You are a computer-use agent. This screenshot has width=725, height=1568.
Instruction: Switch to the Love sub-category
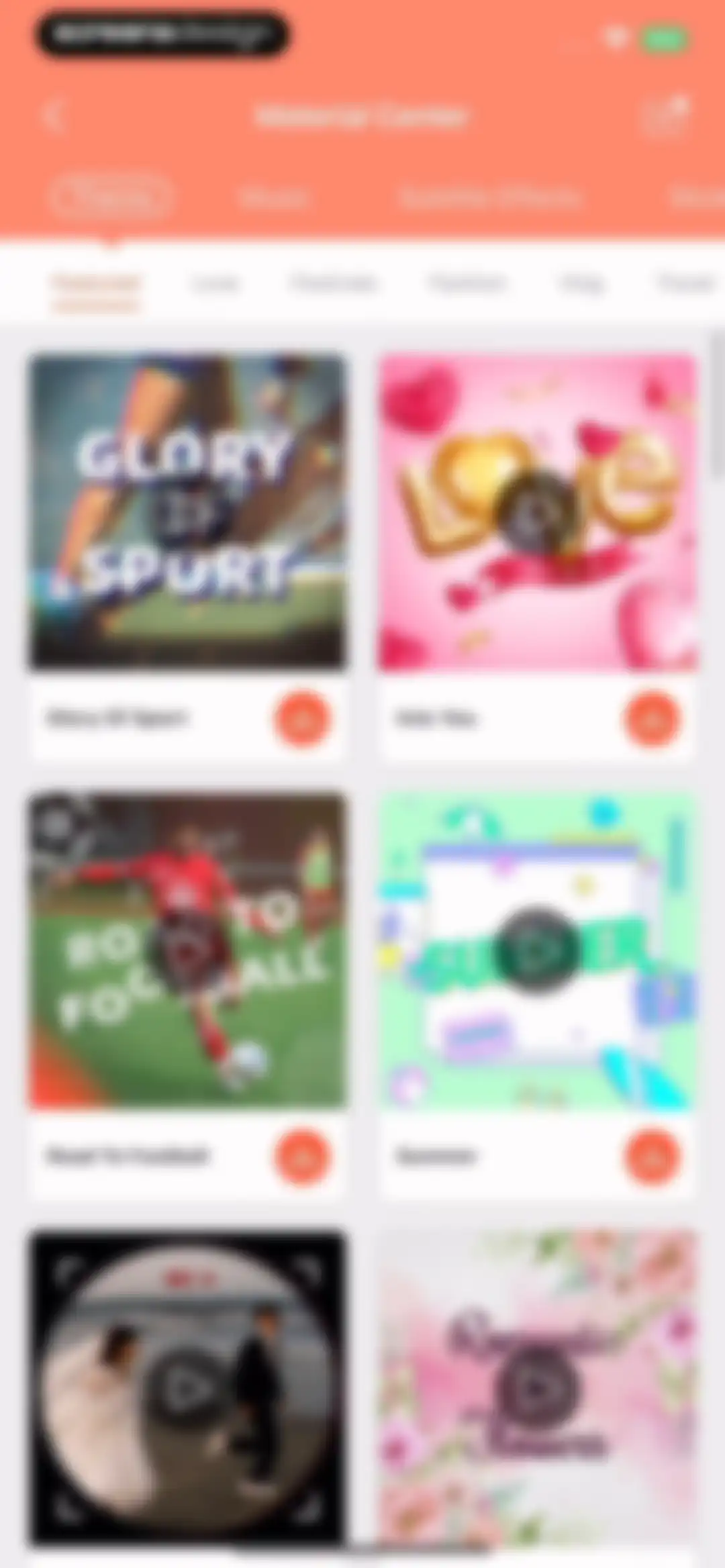(x=214, y=284)
